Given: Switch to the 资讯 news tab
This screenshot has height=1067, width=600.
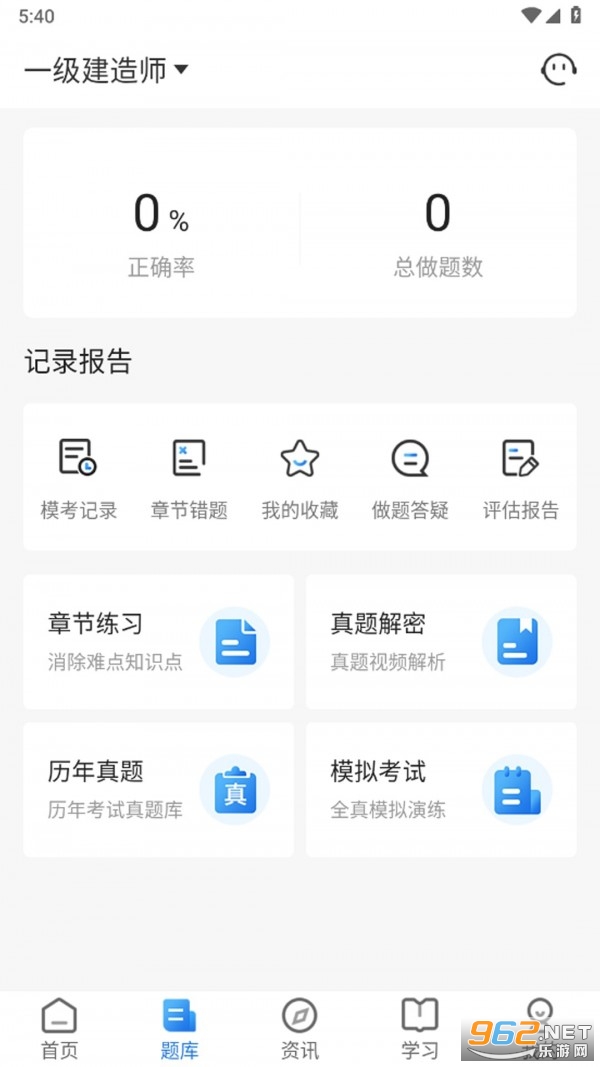Looking at the screenshot, I should coord(299,1028).
